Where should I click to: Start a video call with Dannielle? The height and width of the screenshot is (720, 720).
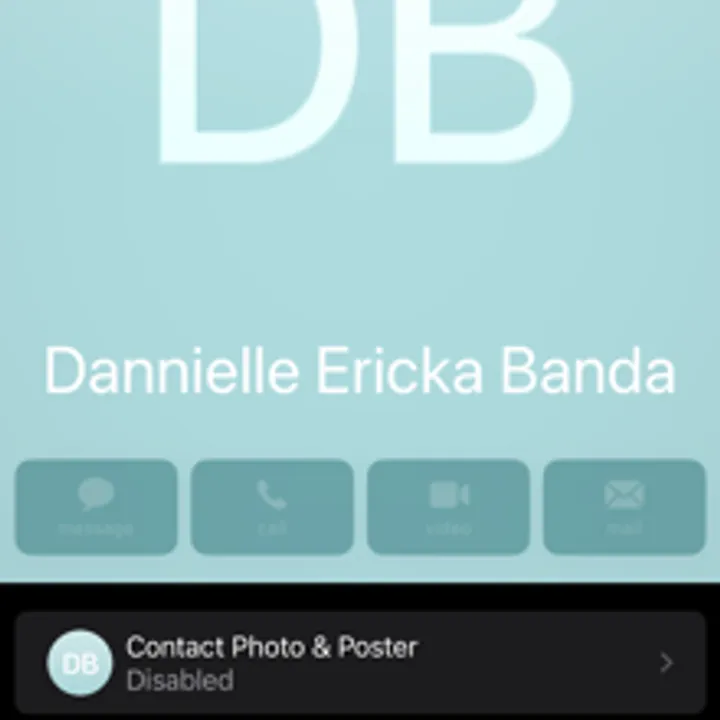448,506
